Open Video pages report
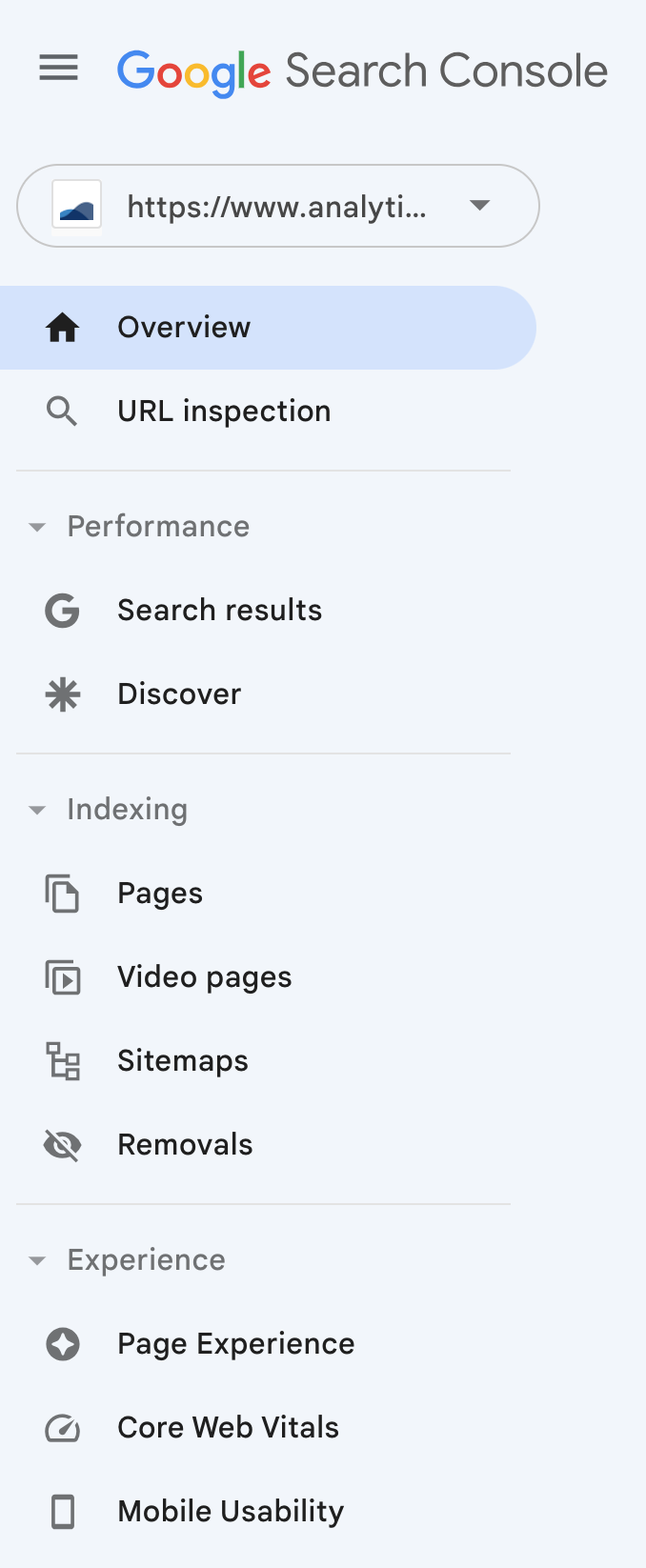Viewport: 646px width, 1568px height. 204,977
